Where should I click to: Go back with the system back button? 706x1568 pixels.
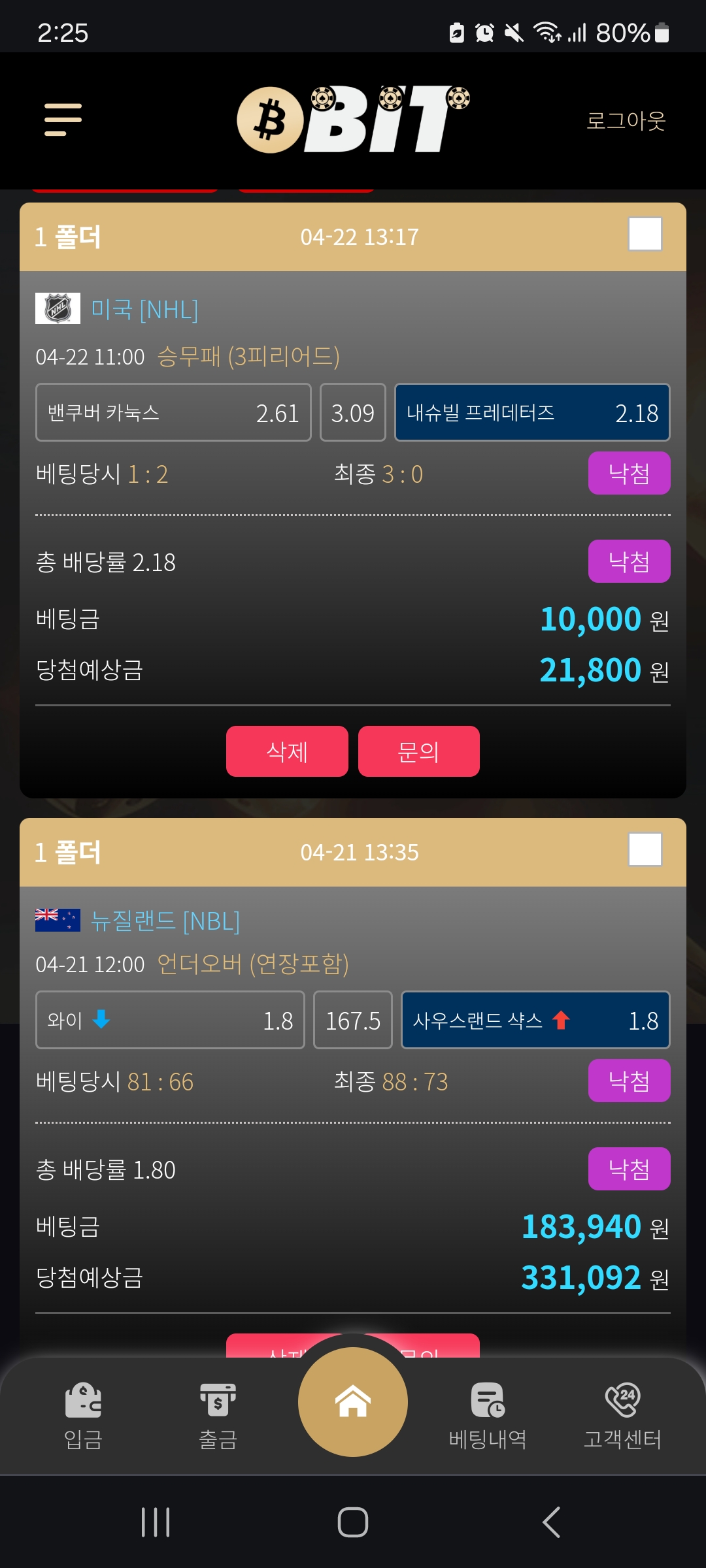click(x=551, y=1522)
